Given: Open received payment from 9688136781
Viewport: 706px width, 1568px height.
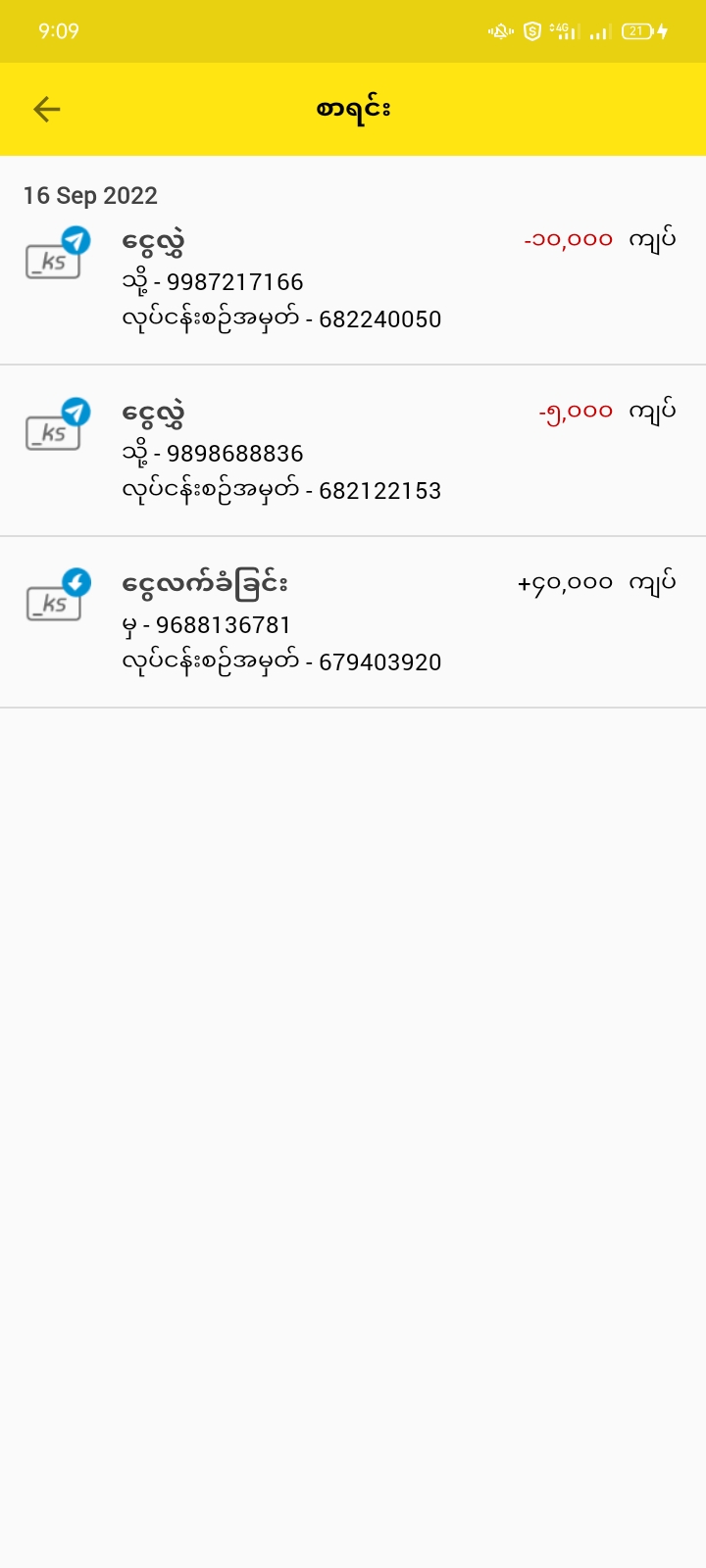Looking at the screenshot, I should pyautogui.click(x=353, y=622).
